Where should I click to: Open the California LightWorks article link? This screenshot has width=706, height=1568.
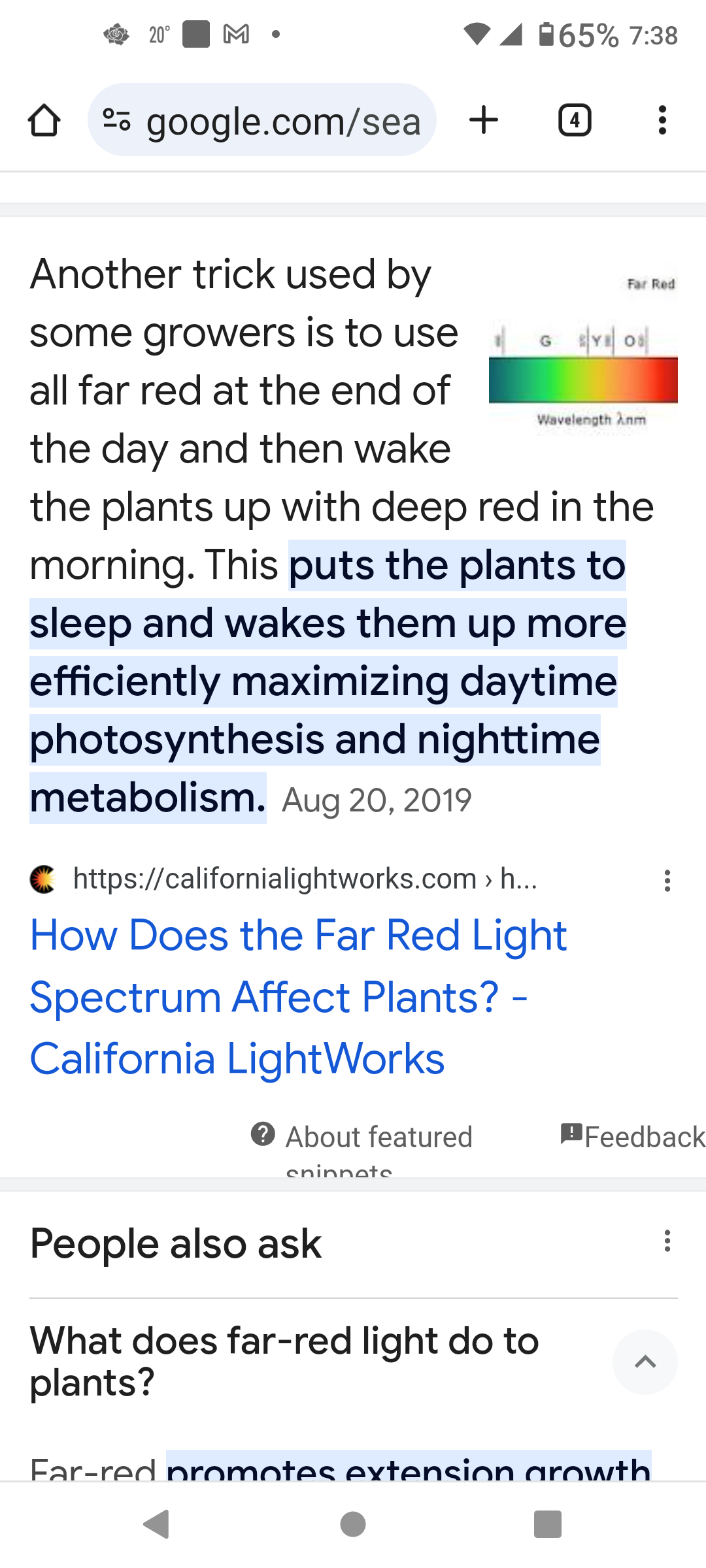tap(298, 996)
